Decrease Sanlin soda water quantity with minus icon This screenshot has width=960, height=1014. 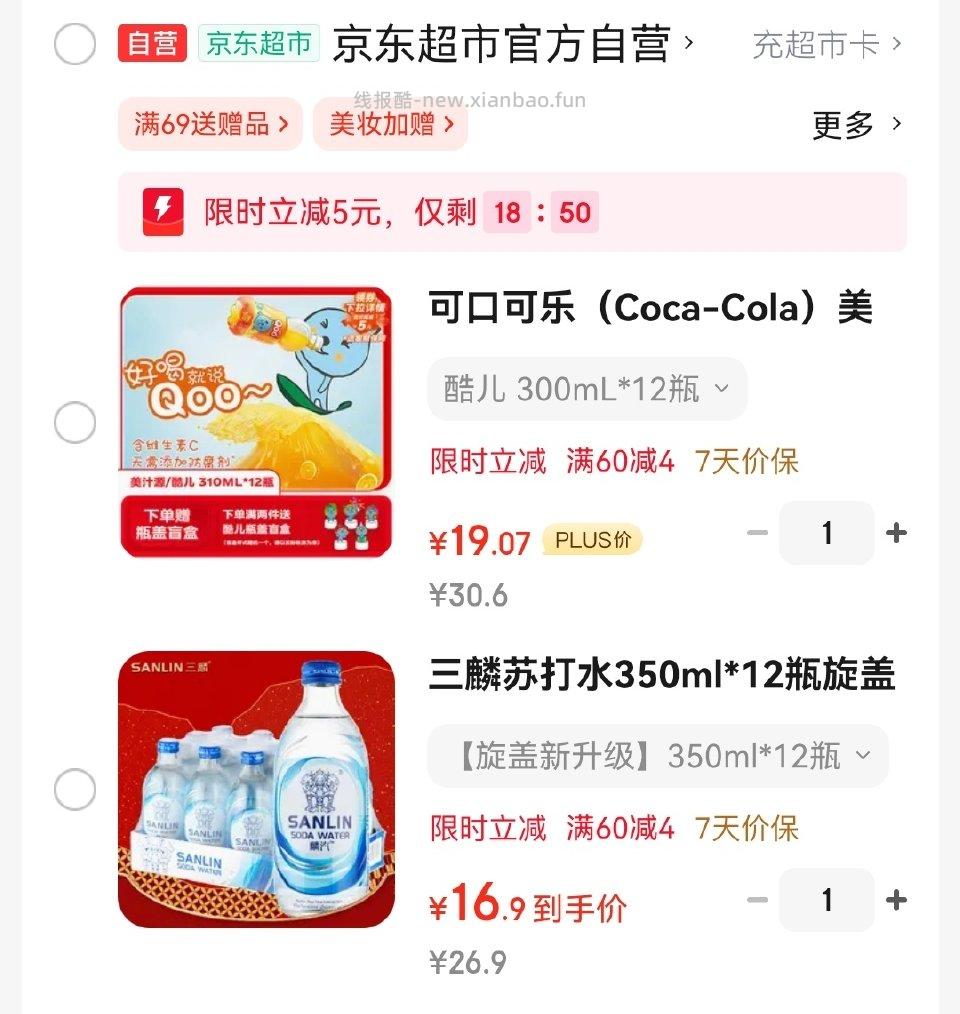[757, 901]
